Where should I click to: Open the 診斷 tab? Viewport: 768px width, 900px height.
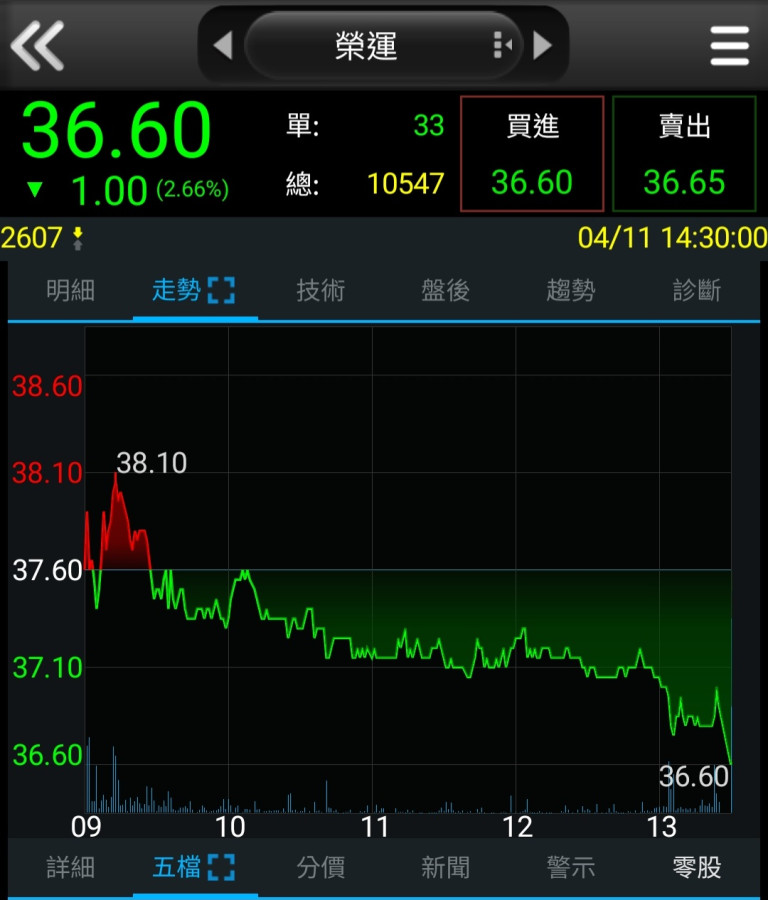tap(697, 291)
